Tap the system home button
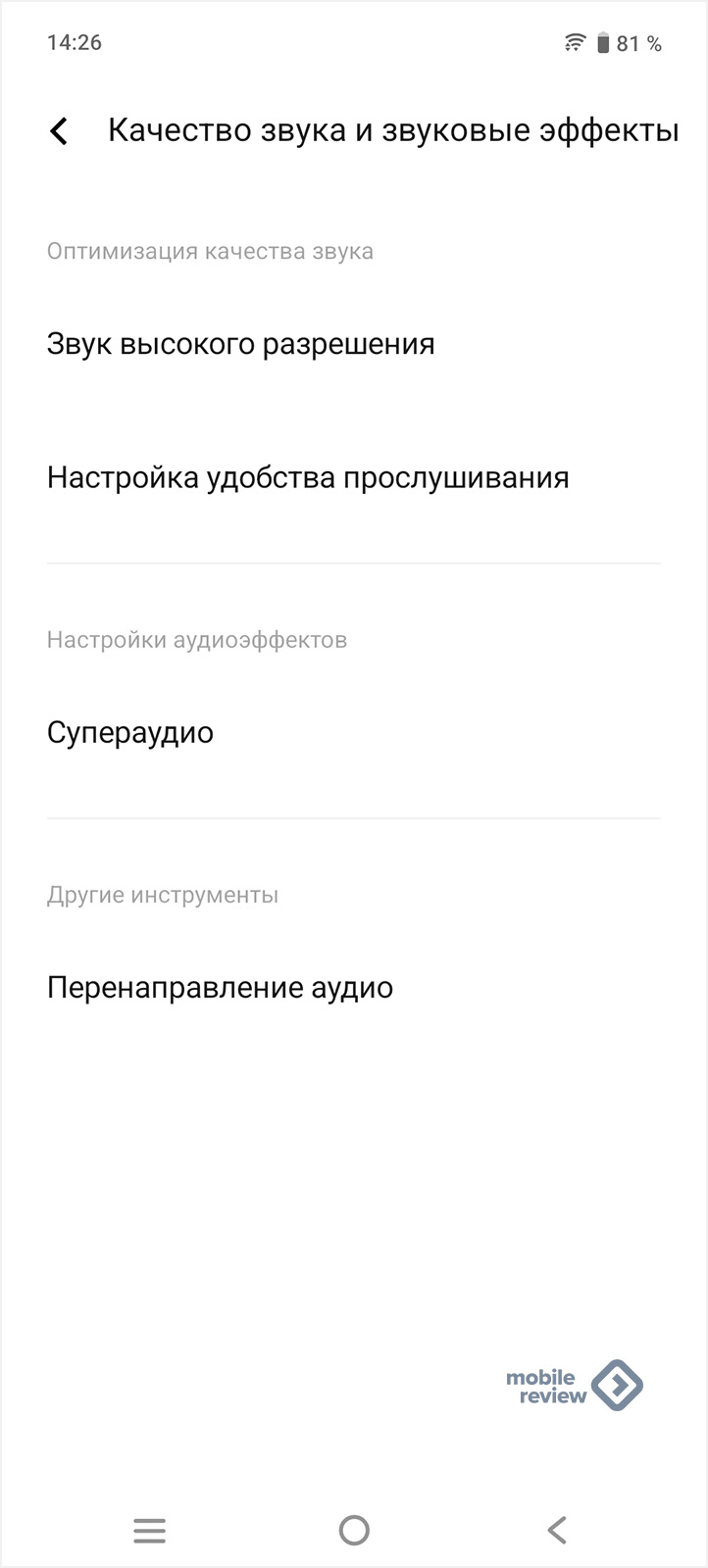 354,1530
